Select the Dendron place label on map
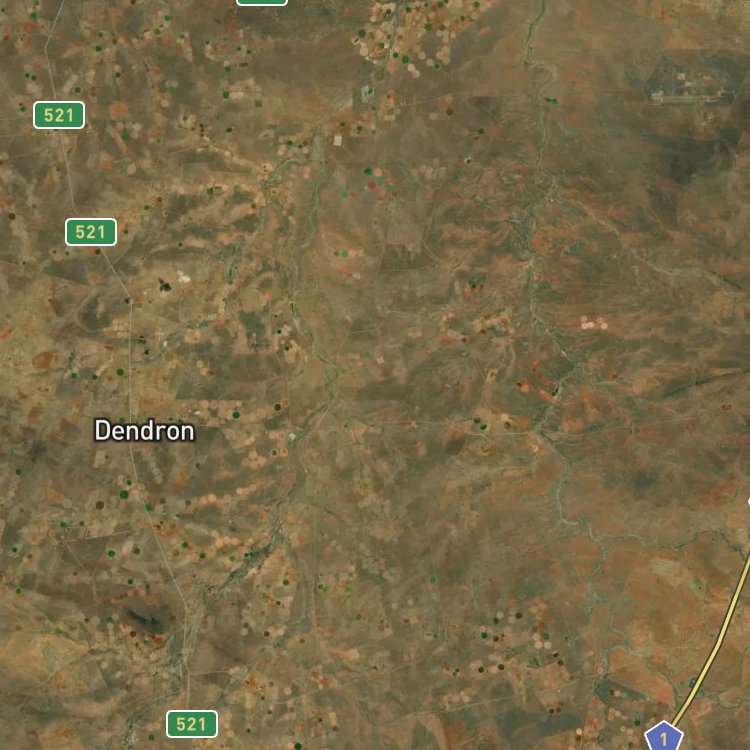This screenshot has width=750, height=750. pyautogui.click(x=144, y=430)
